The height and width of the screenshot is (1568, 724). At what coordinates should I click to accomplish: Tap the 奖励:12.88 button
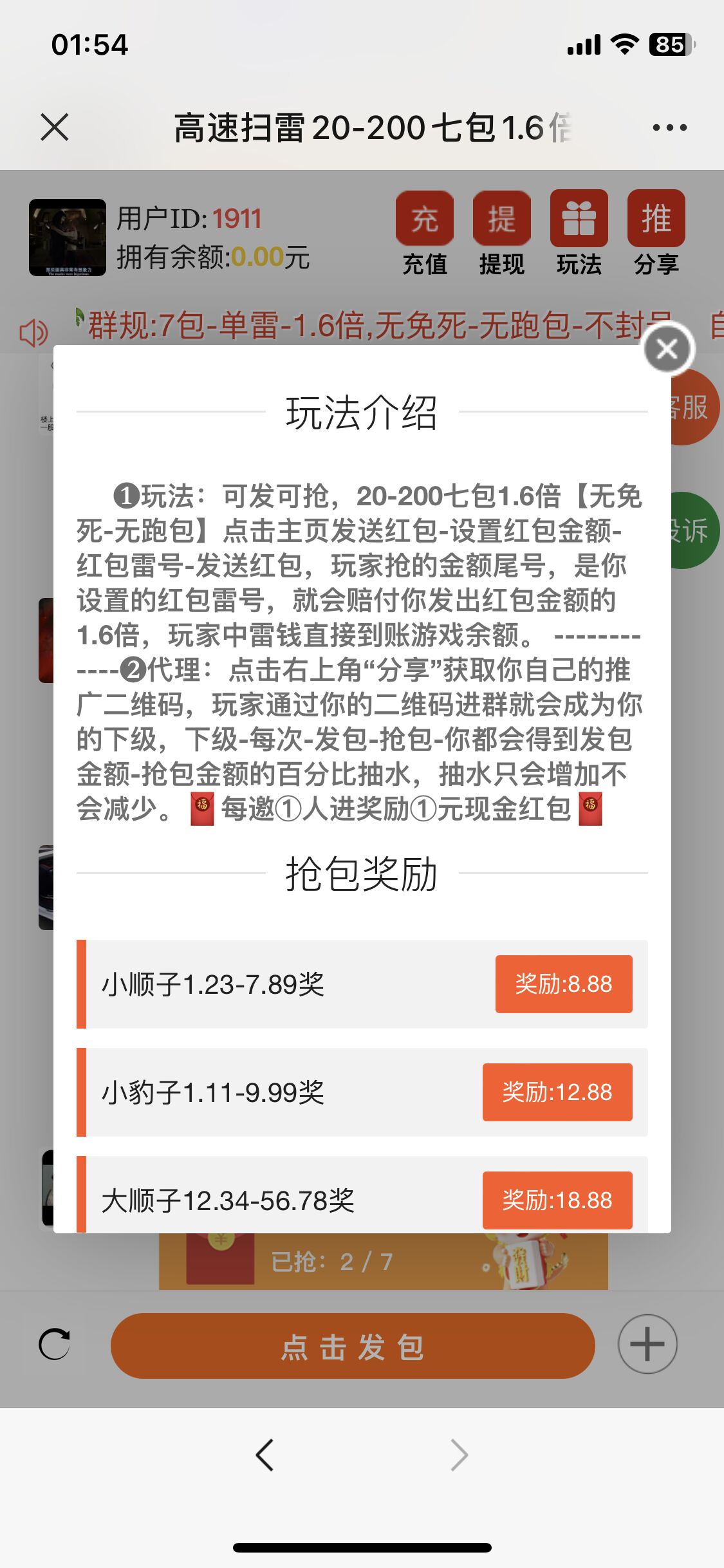[557, 1092]
